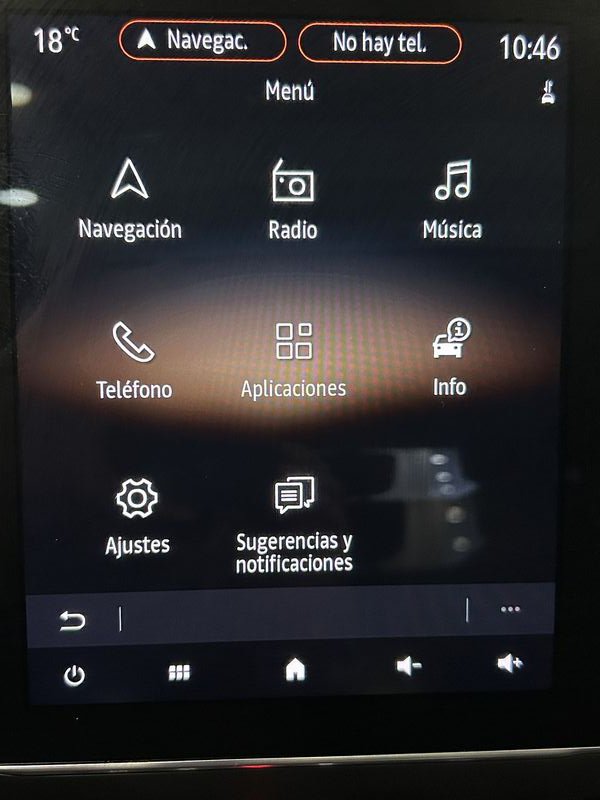
Task: Raise the volume
Action: click(510, 664)
